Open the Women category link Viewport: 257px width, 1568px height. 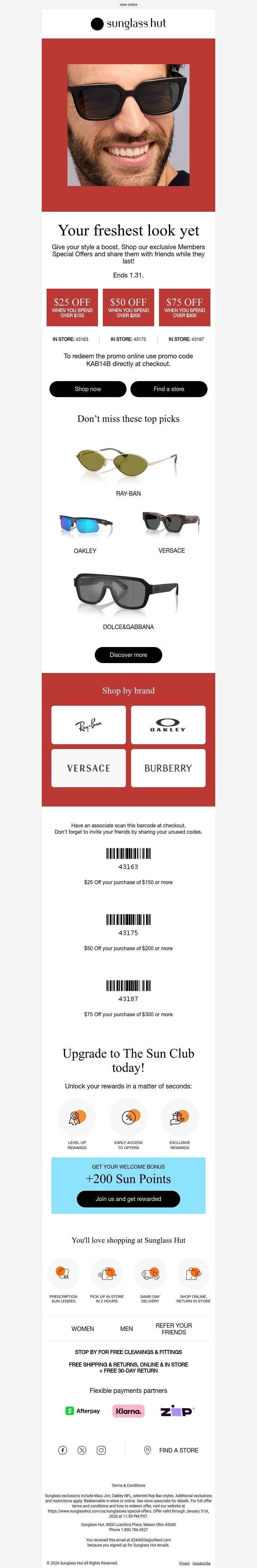coord(83,1329)
